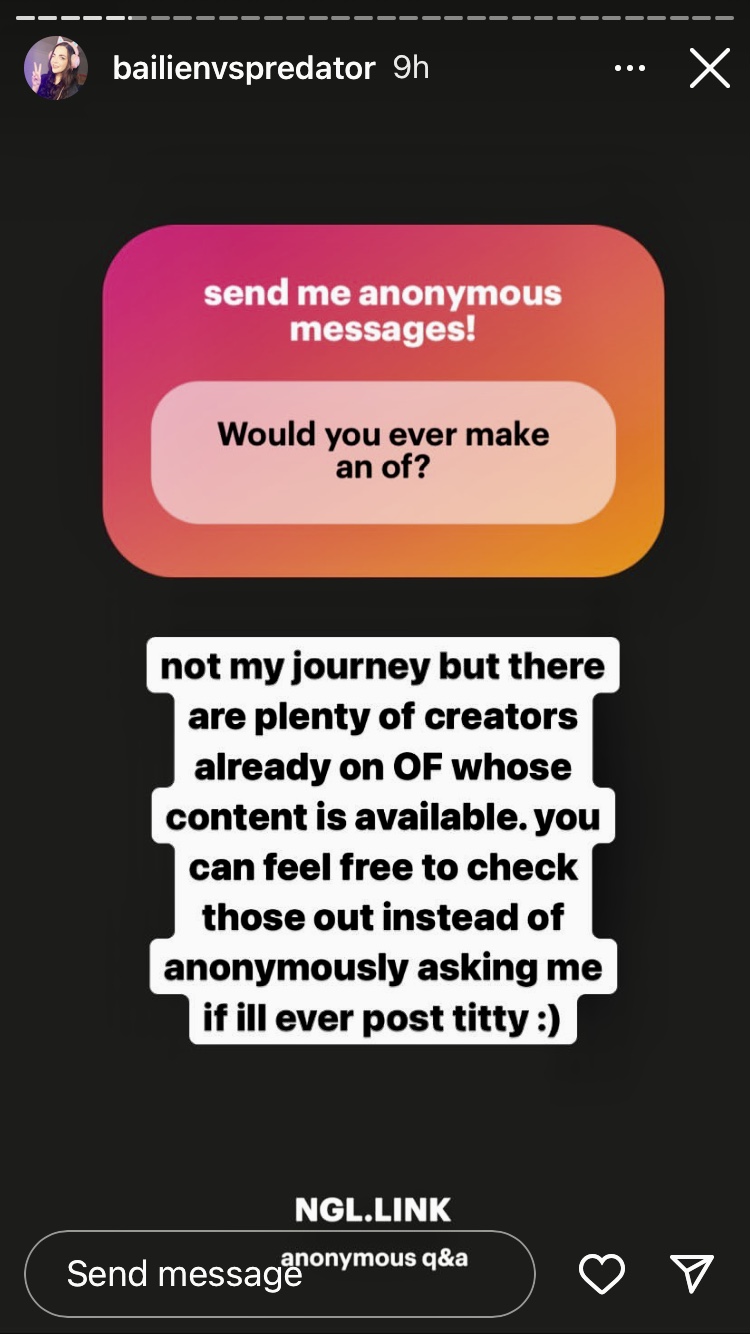This screenshot has width=750, height=1334.
Task: Open the three-dot story options menu
Action: tap(629, 68)
